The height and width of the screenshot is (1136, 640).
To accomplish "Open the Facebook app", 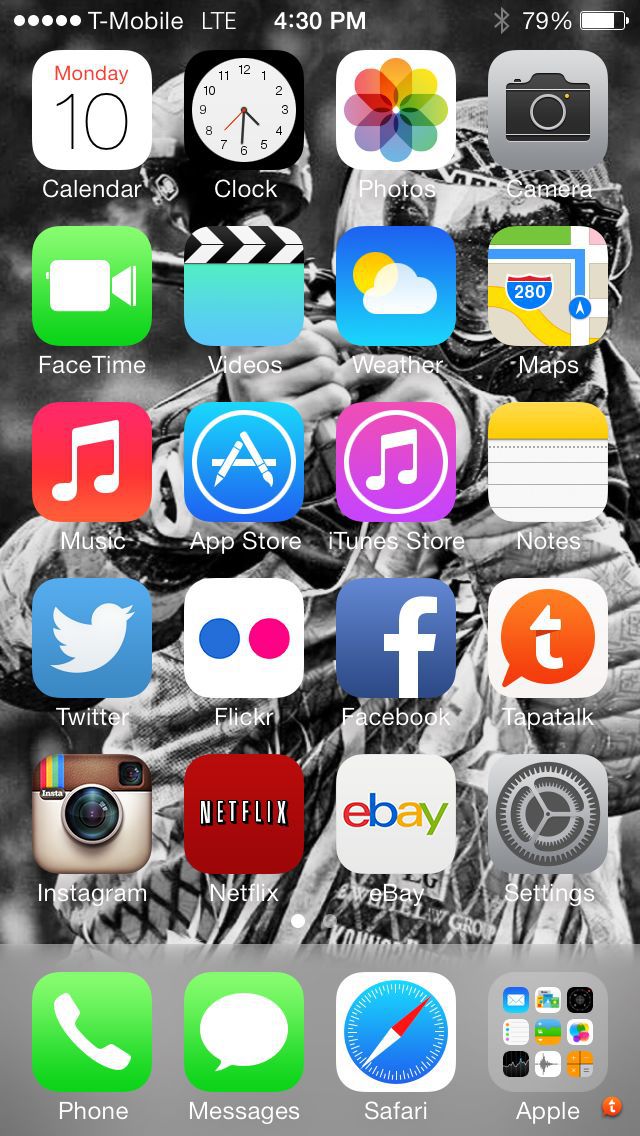I will 396,638.
